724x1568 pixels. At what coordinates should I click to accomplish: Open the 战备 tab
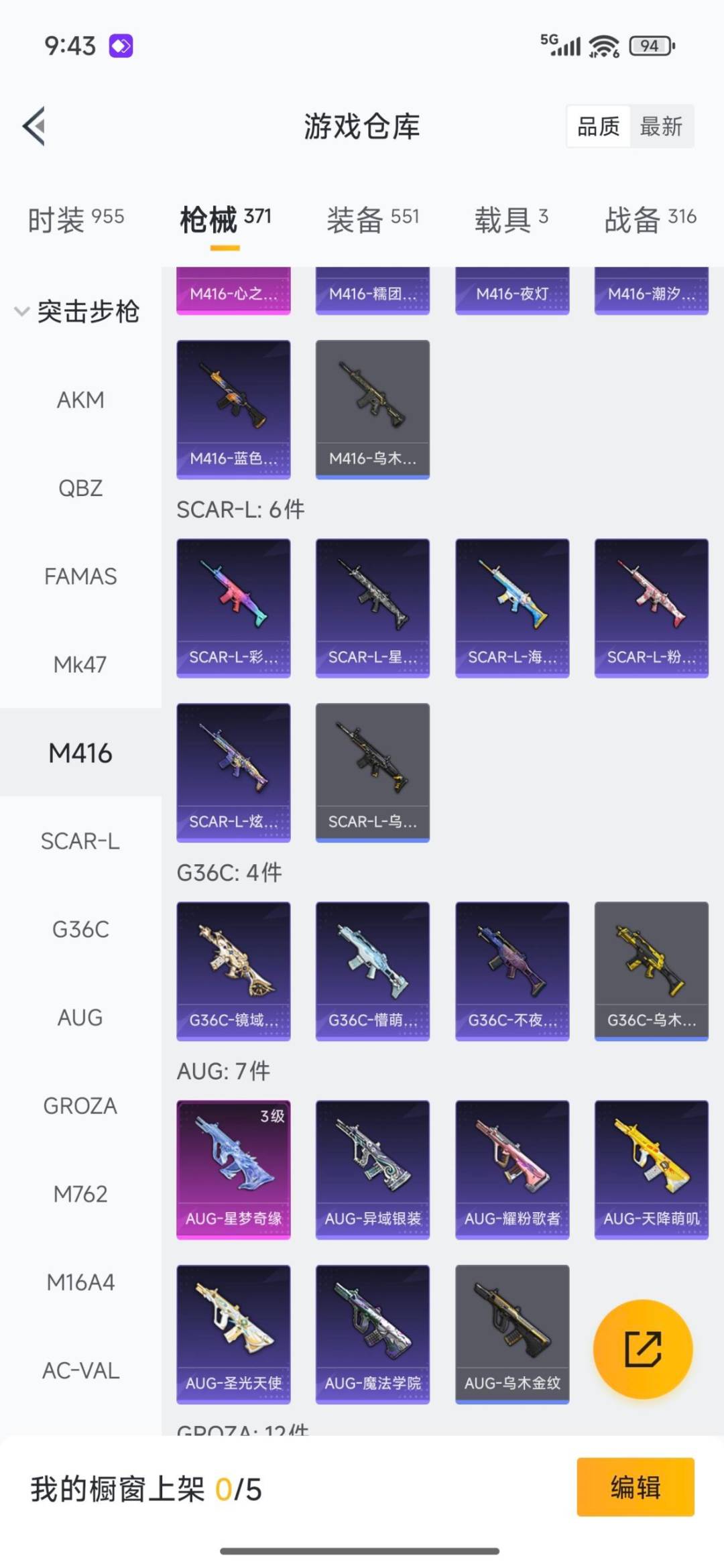pyautogui.click(x=650, y=219)
